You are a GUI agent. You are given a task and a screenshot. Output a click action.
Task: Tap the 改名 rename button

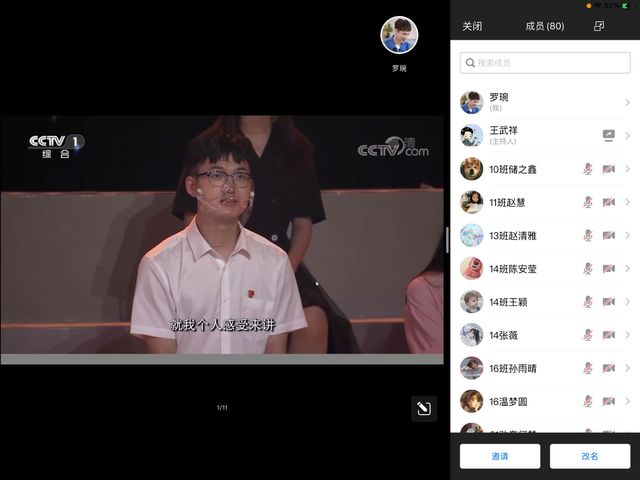point(590,456)
